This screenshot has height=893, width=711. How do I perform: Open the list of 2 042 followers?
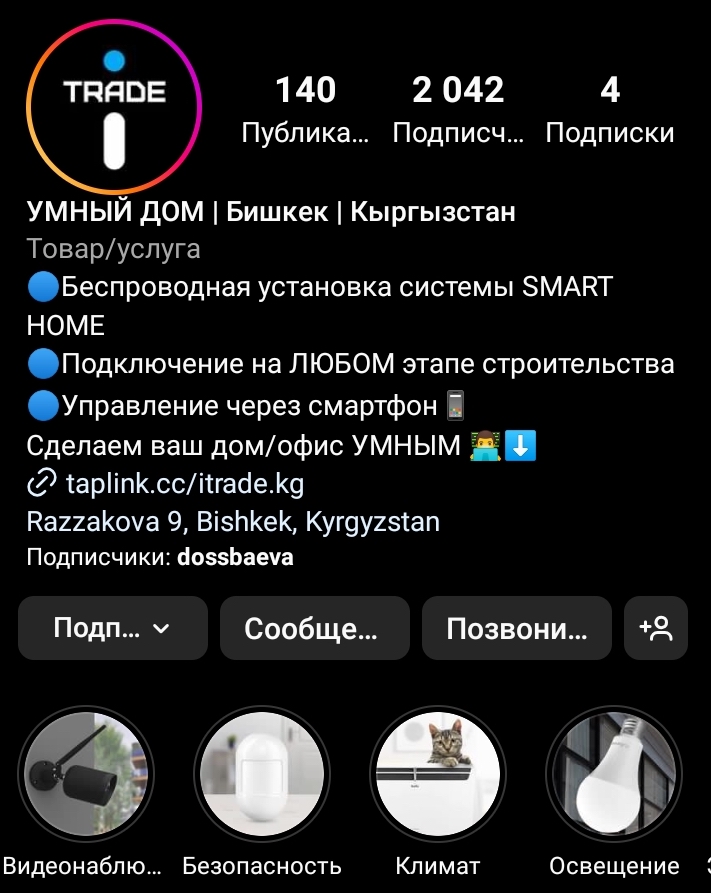(458, 110)
